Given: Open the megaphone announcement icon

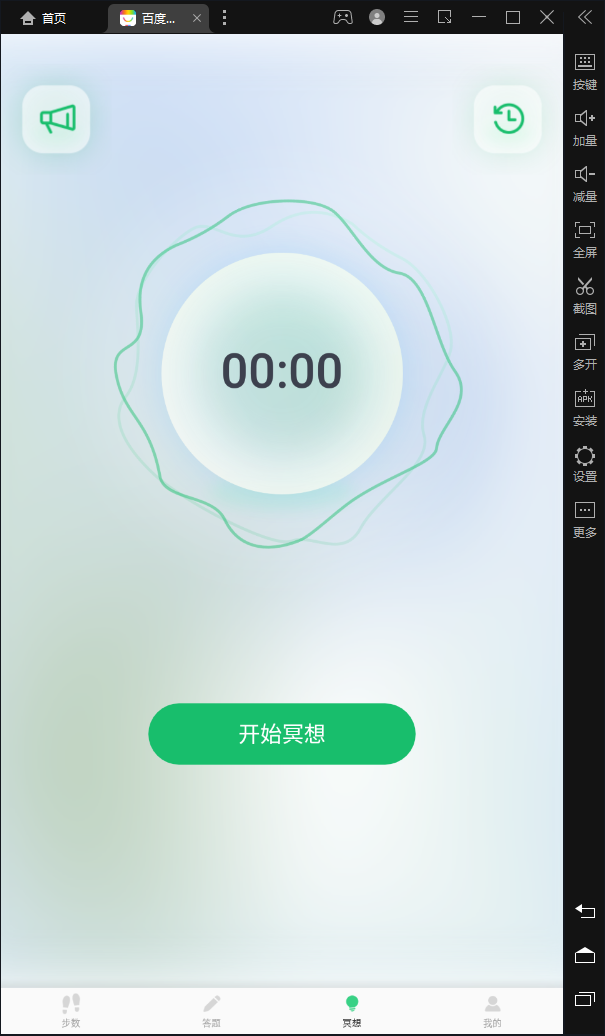Looking at the screenshot, I should (x=56, y=120).
